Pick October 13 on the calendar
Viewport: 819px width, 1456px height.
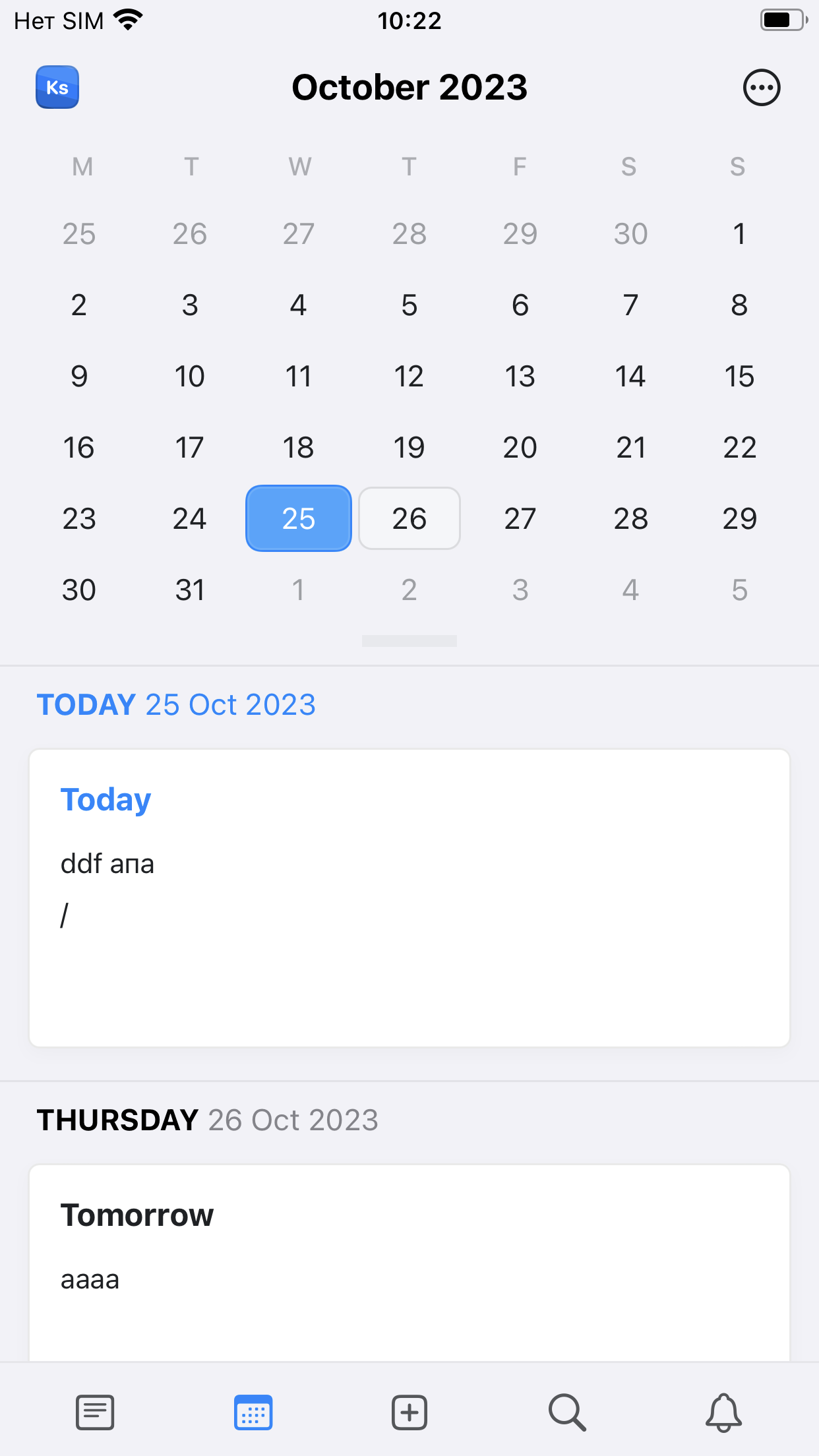(520, 377)
